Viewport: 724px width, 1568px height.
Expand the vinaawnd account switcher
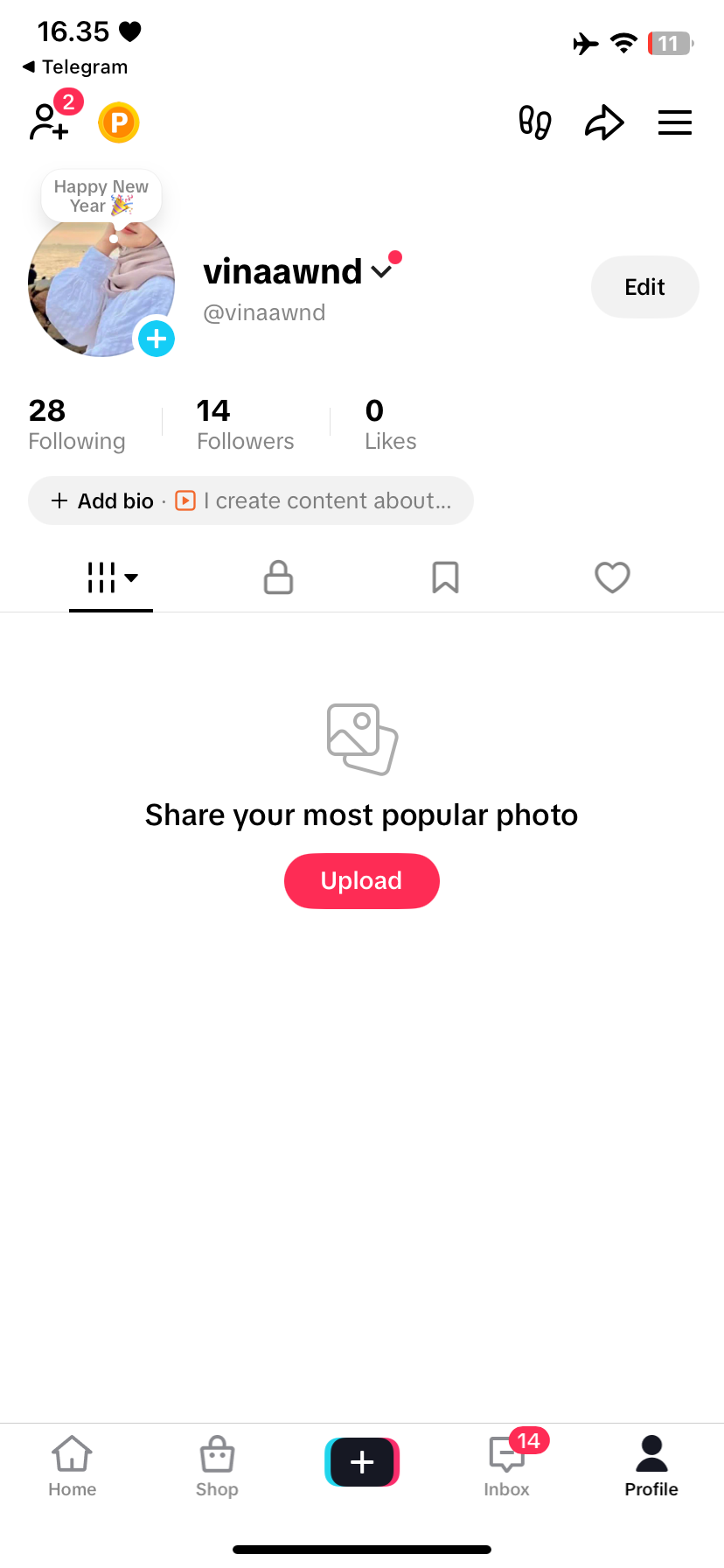coord(381,271)
